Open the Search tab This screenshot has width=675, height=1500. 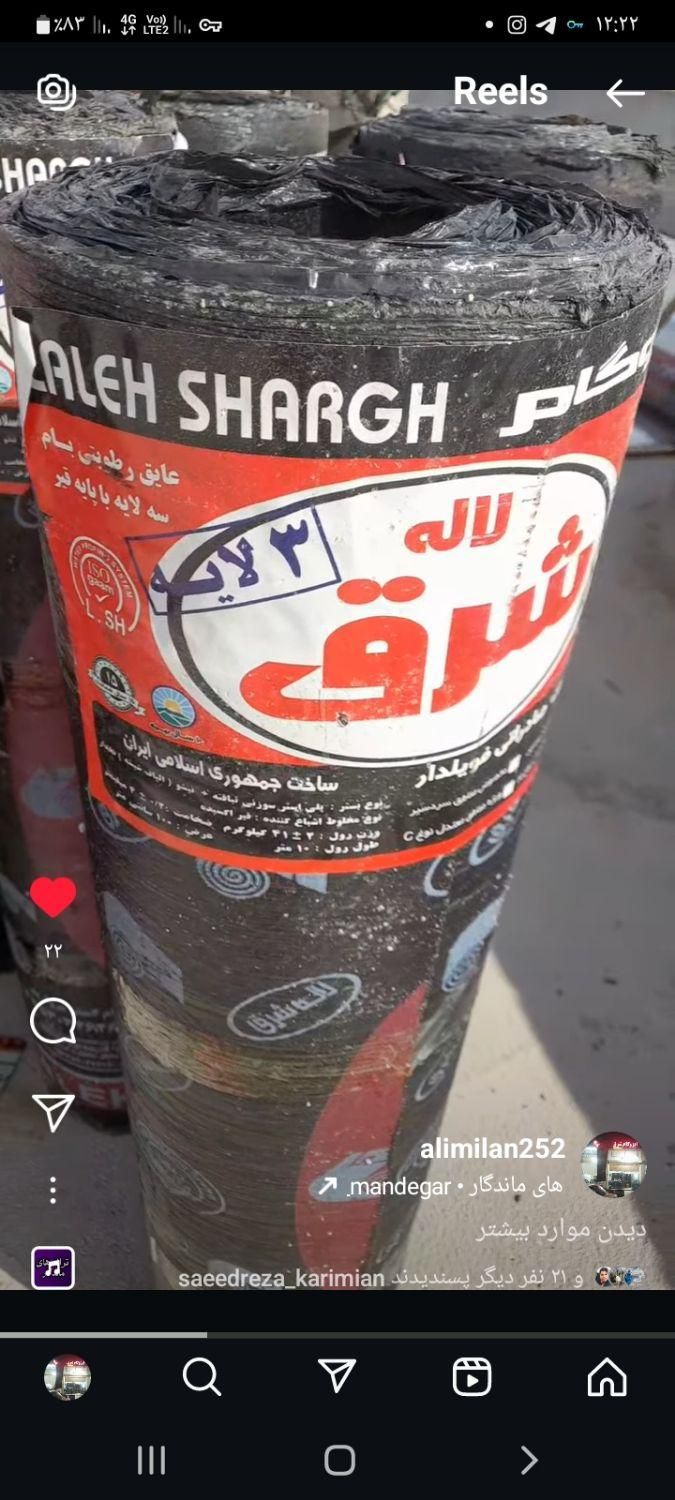(x=202, y=1377)
